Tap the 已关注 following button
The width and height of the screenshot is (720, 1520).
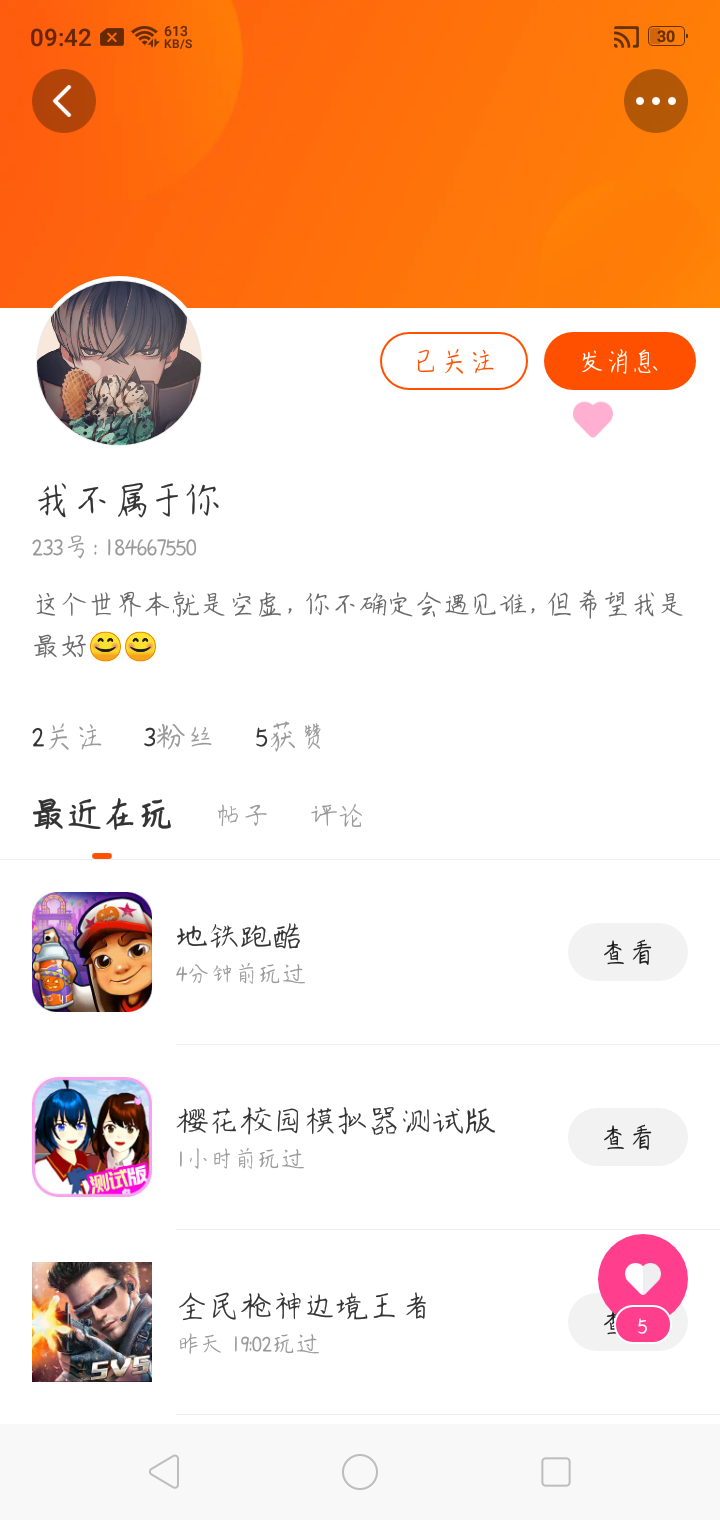tap(453, 361)
